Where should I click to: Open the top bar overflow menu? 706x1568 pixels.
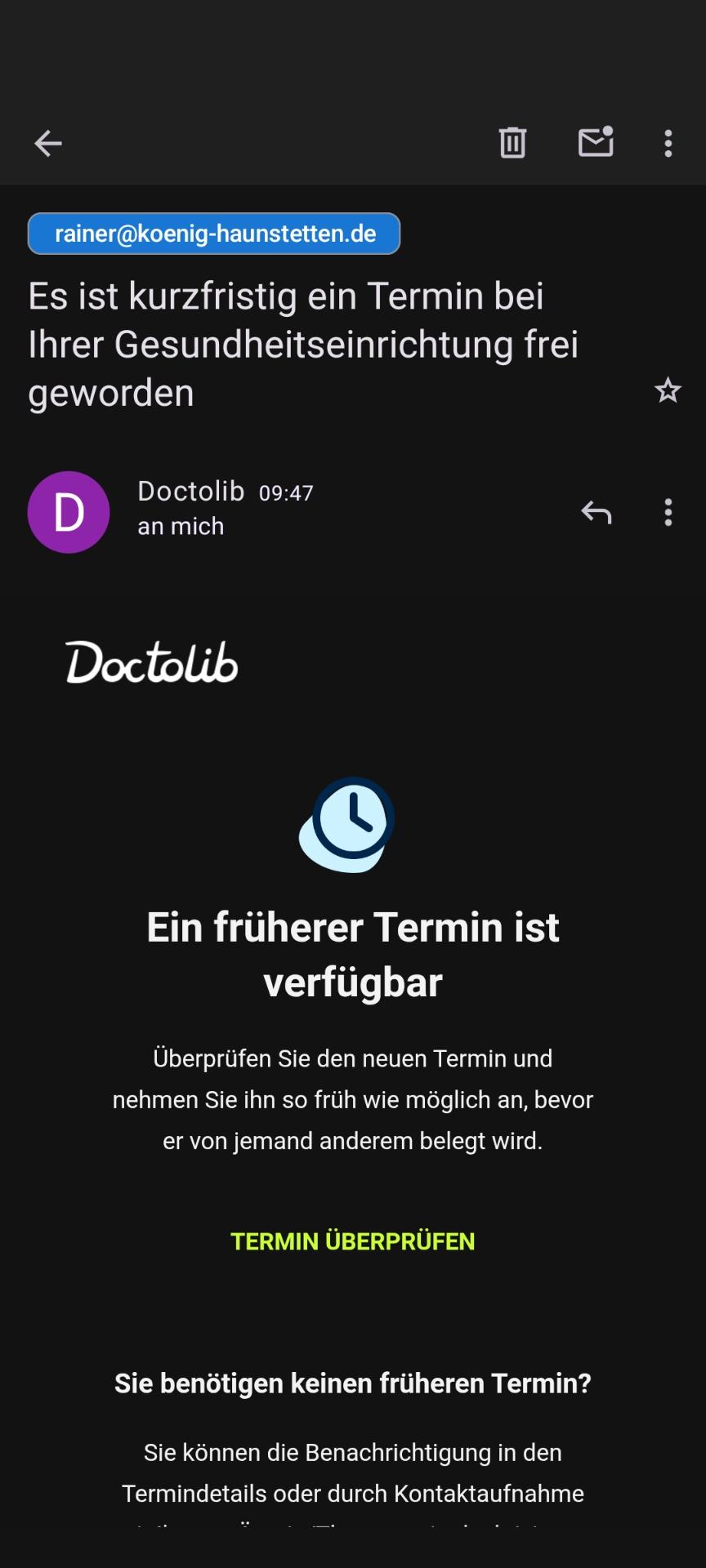[668, 144]
